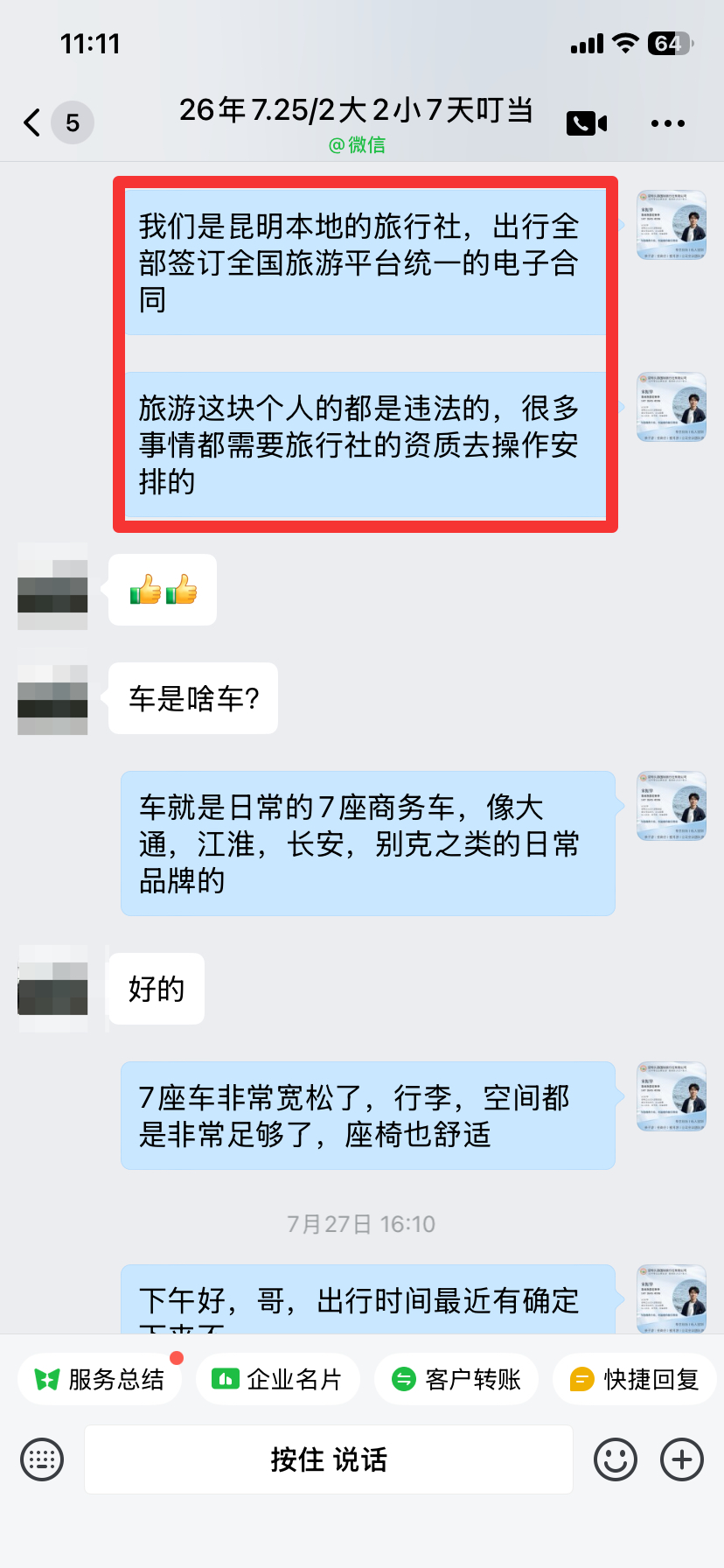Screen dimensions: 724x1568
Task: Open 服务总结 shortcut
Action: tap(99, 1379)
